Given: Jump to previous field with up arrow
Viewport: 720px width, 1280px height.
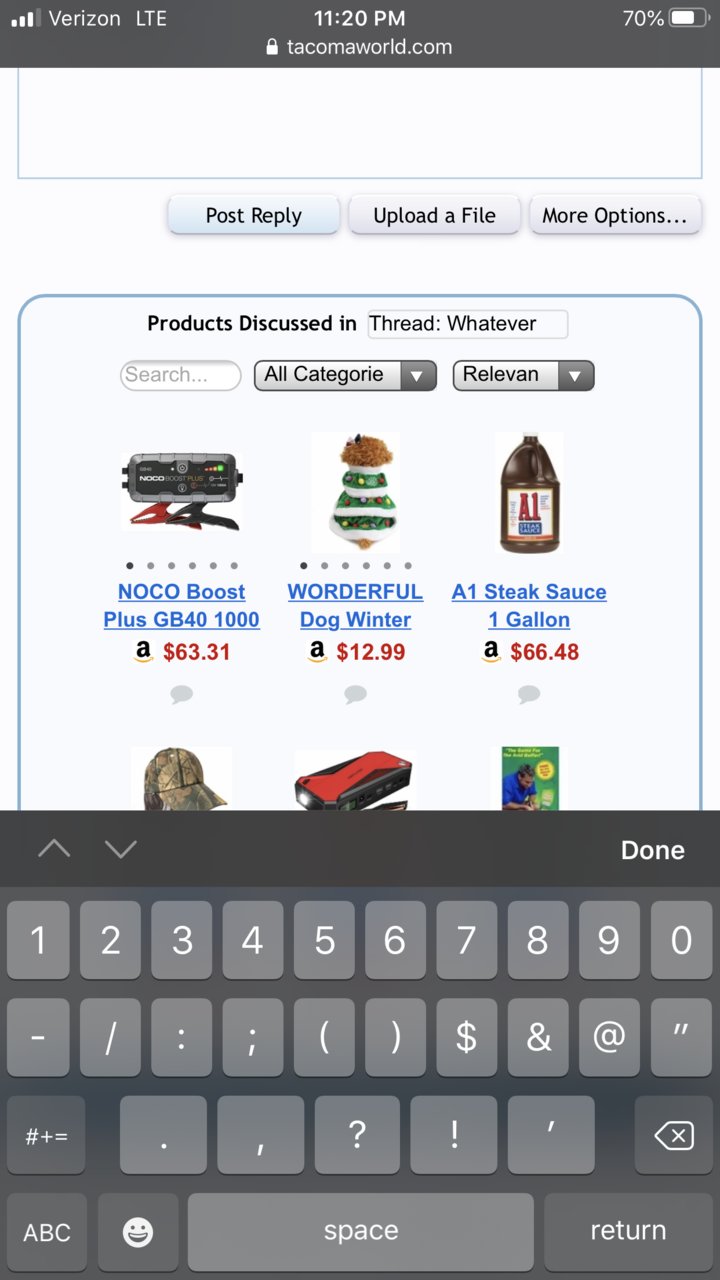Looking at the screenshot, I should tap(54, 850).
